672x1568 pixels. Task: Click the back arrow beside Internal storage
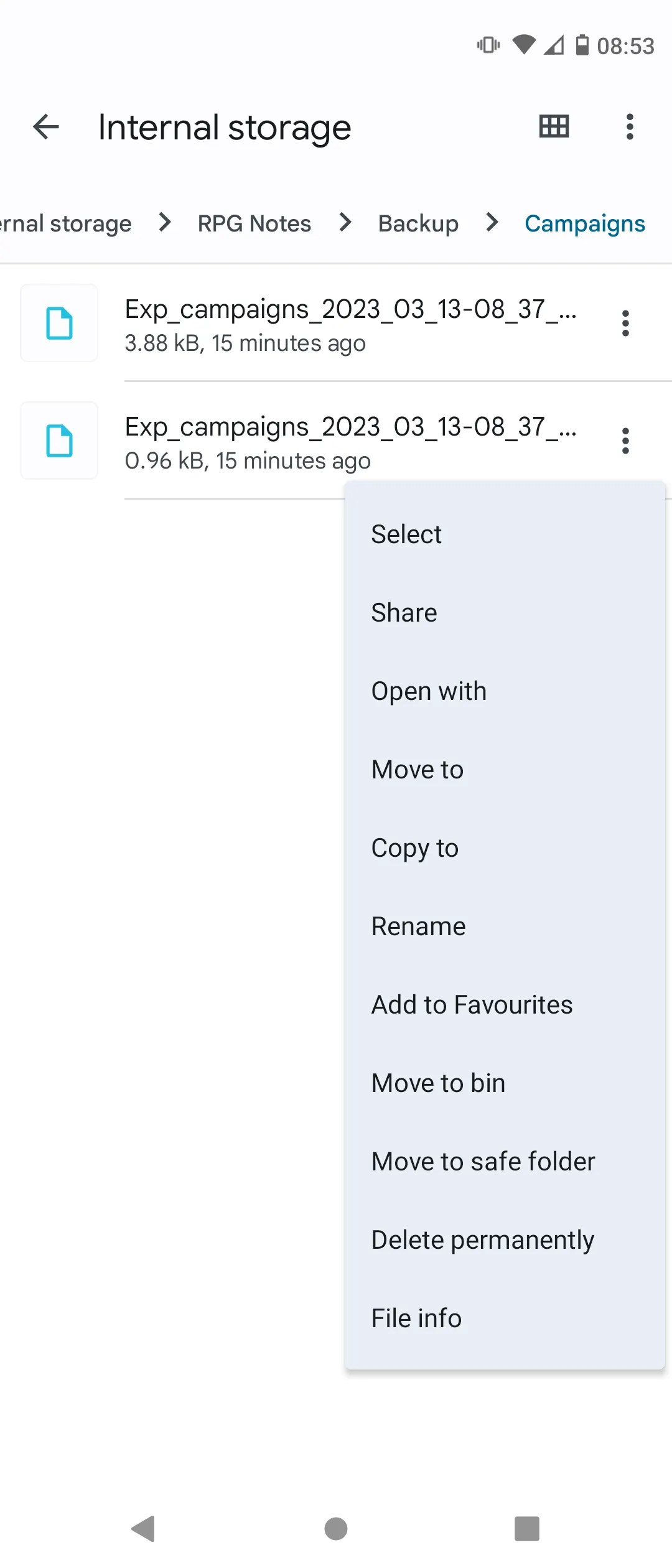tap(45, 127)
